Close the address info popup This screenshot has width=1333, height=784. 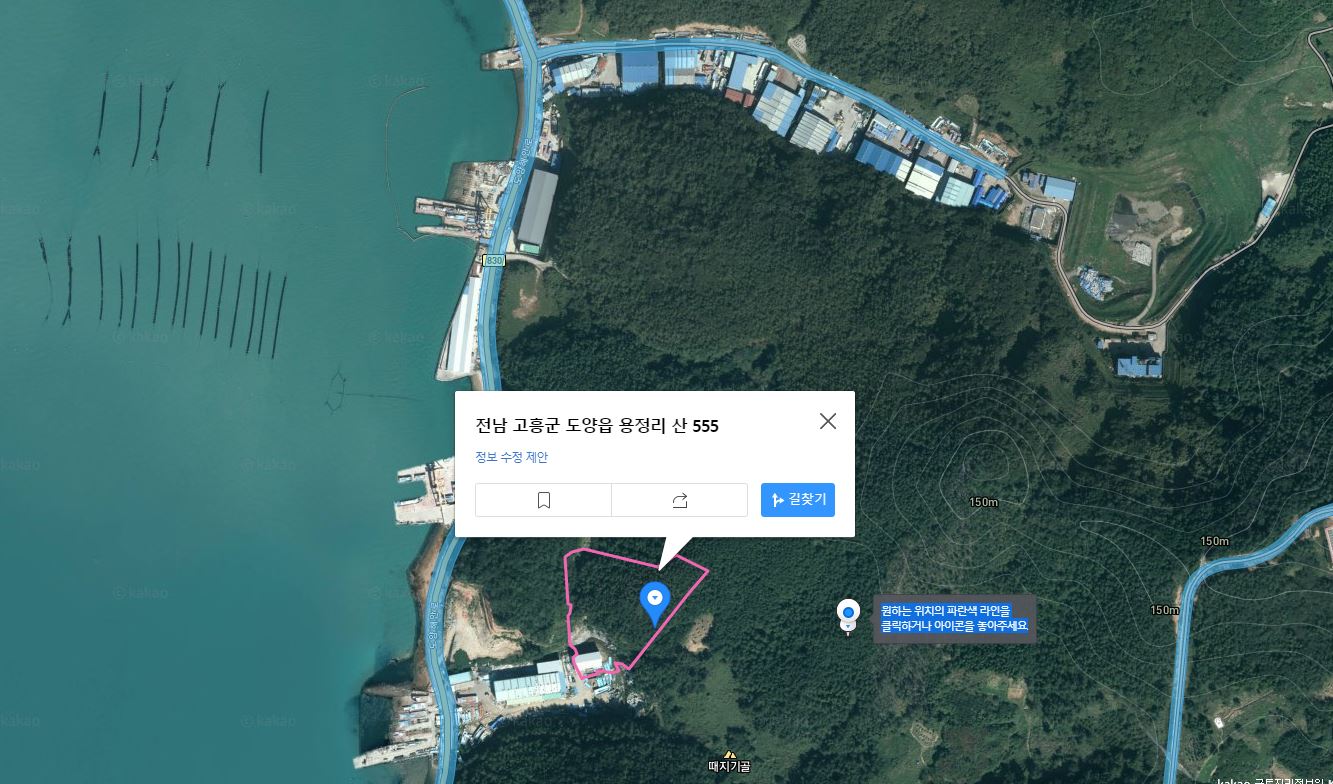coord(827,421)
